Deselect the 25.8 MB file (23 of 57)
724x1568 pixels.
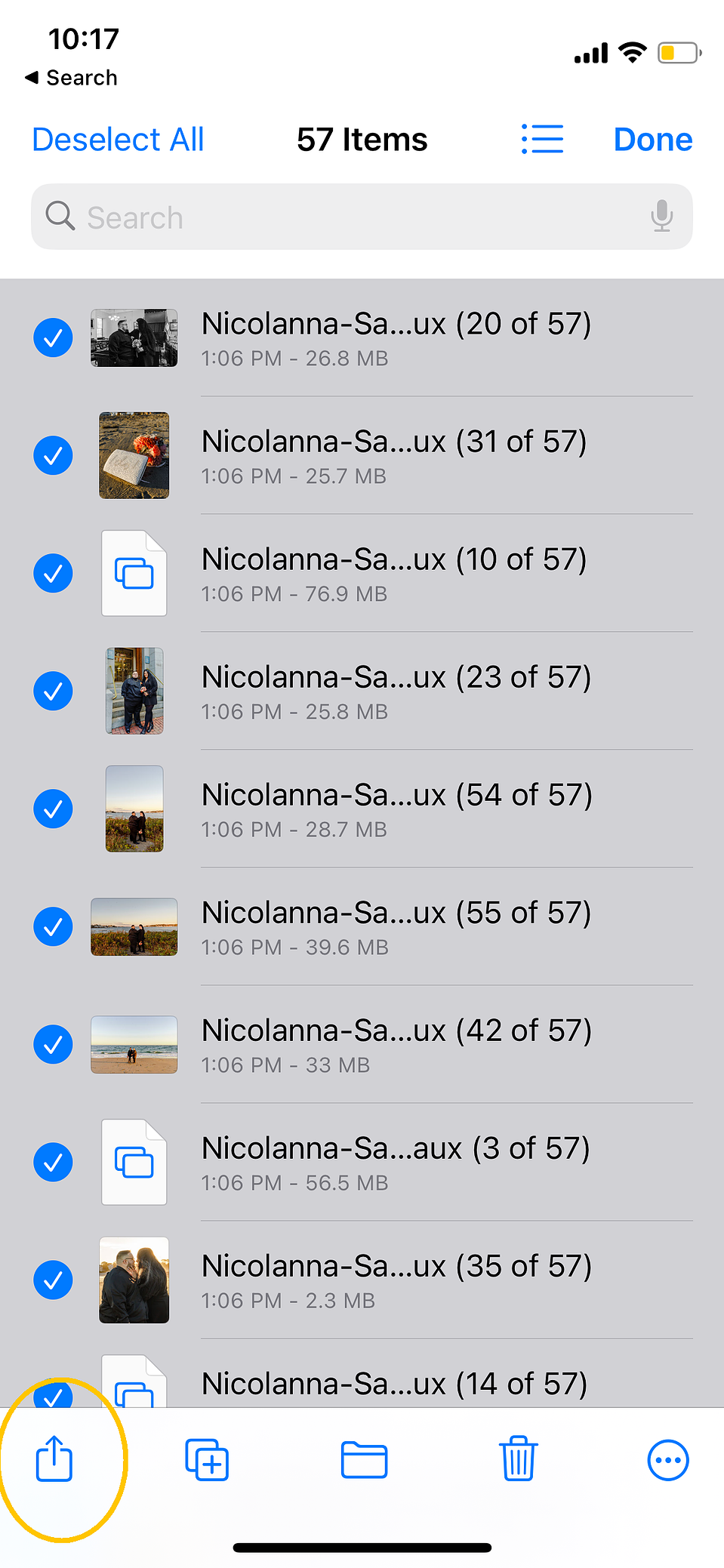(53, 691)
